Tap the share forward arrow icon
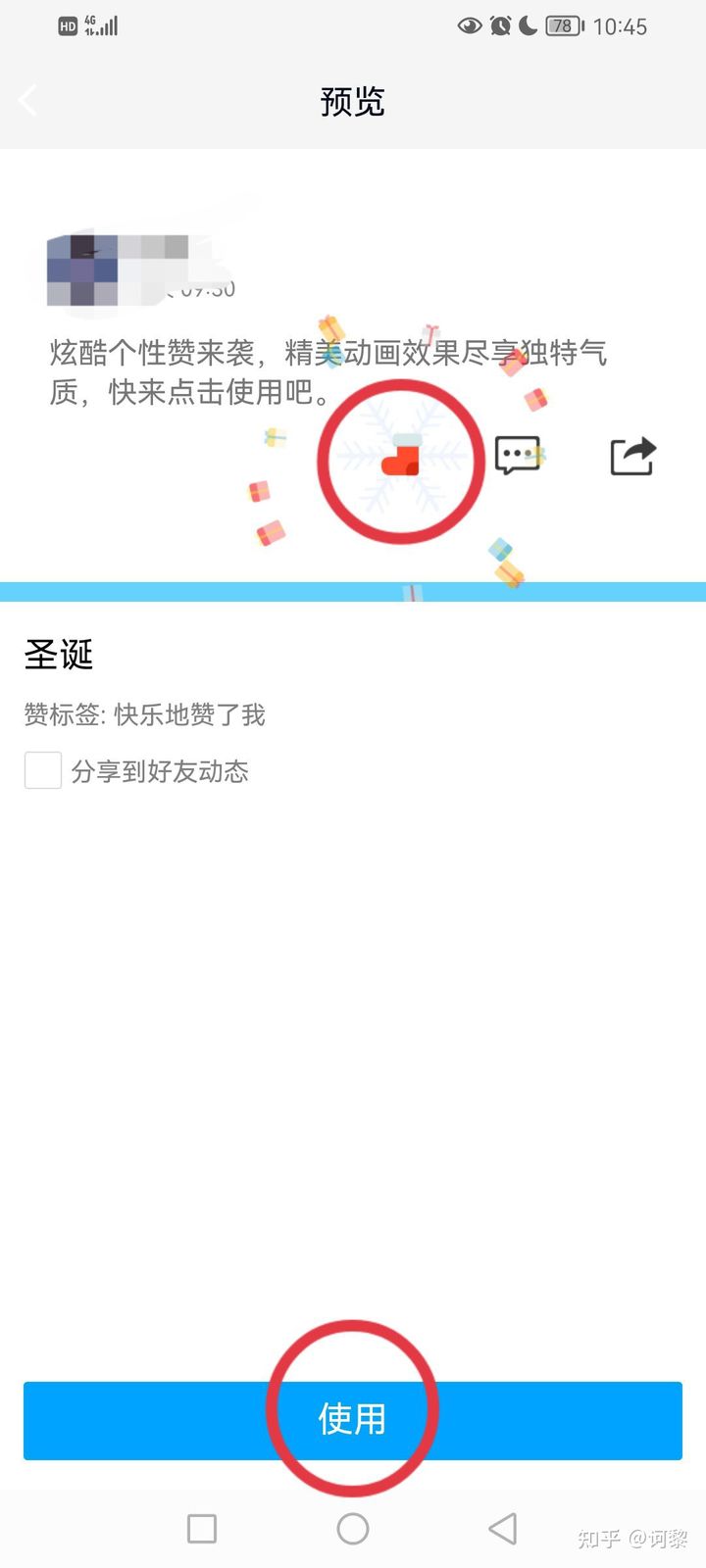This screenshot has height=1568, width=706. pyautogui.click(x=631, y=454)
